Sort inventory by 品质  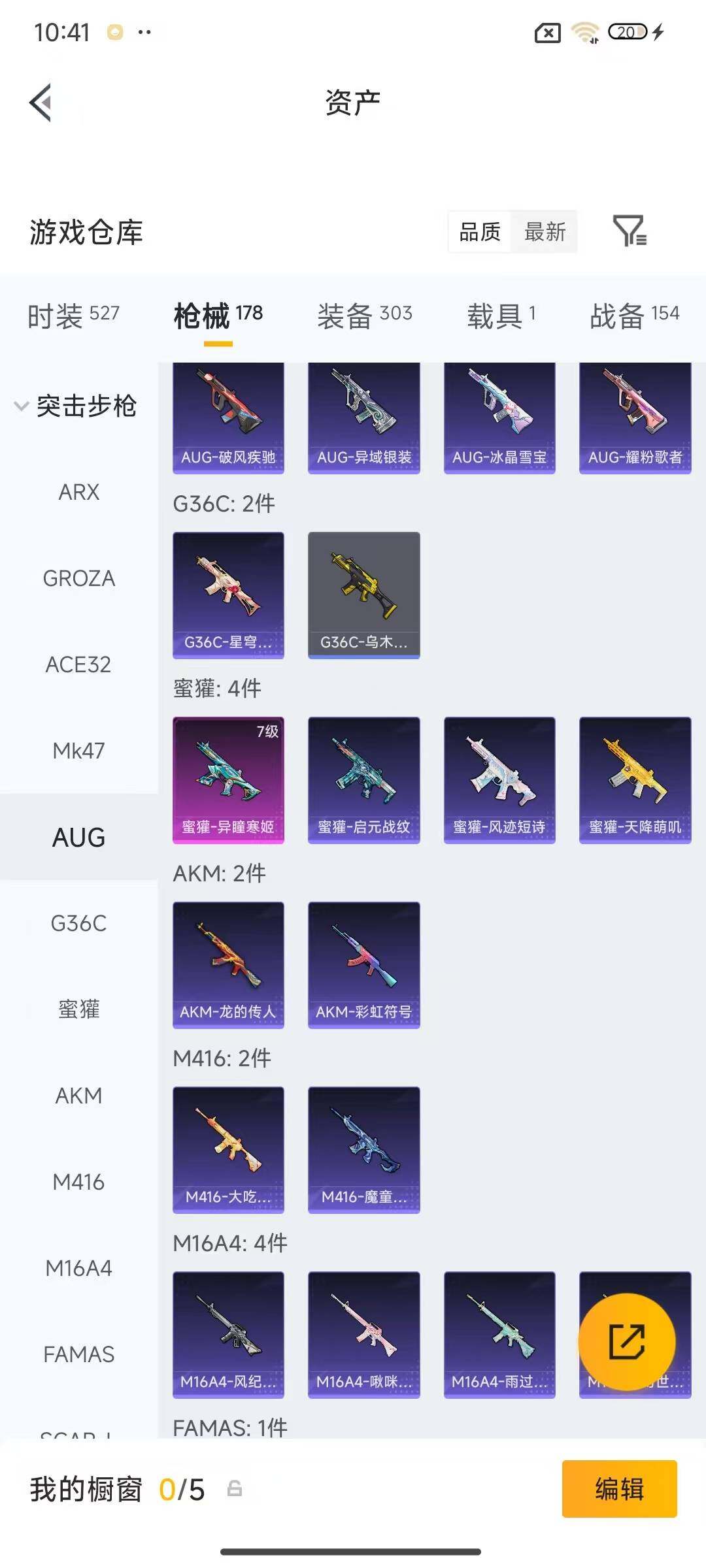point(480,231)
